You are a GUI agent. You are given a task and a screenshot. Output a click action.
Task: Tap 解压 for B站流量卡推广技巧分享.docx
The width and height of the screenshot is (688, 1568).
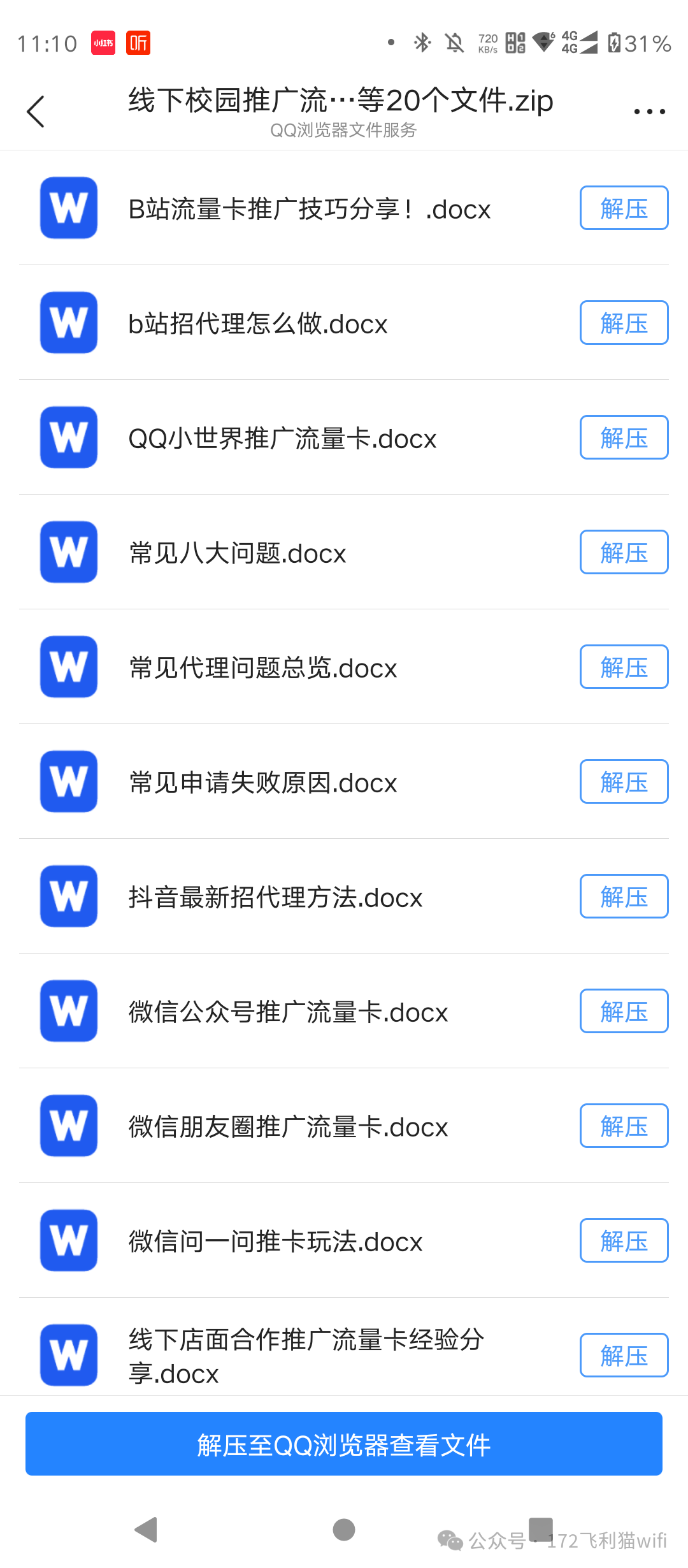(x=624, y=208)
